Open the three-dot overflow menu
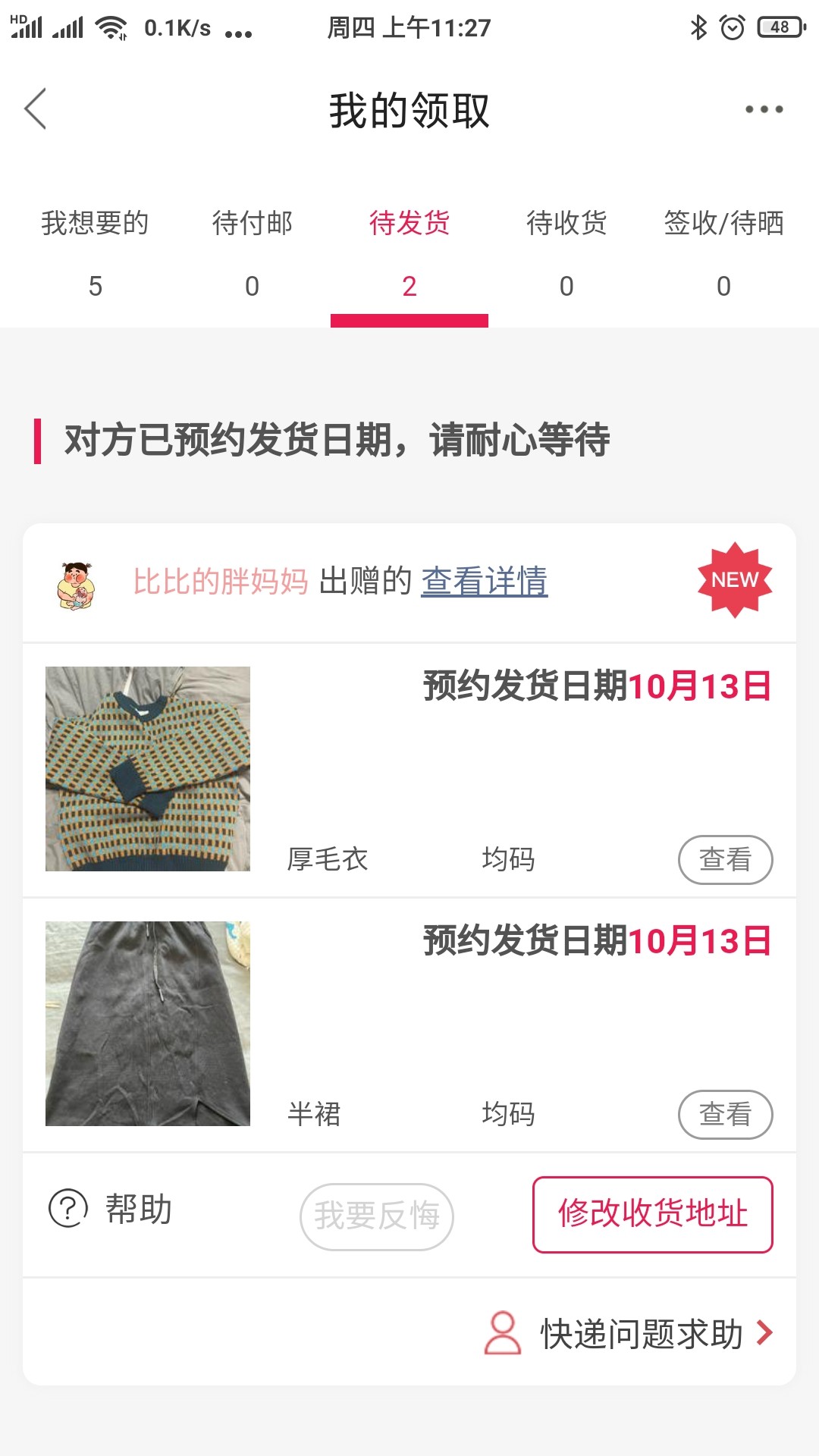The image size is (819, 1456). [x=763, y=109]
